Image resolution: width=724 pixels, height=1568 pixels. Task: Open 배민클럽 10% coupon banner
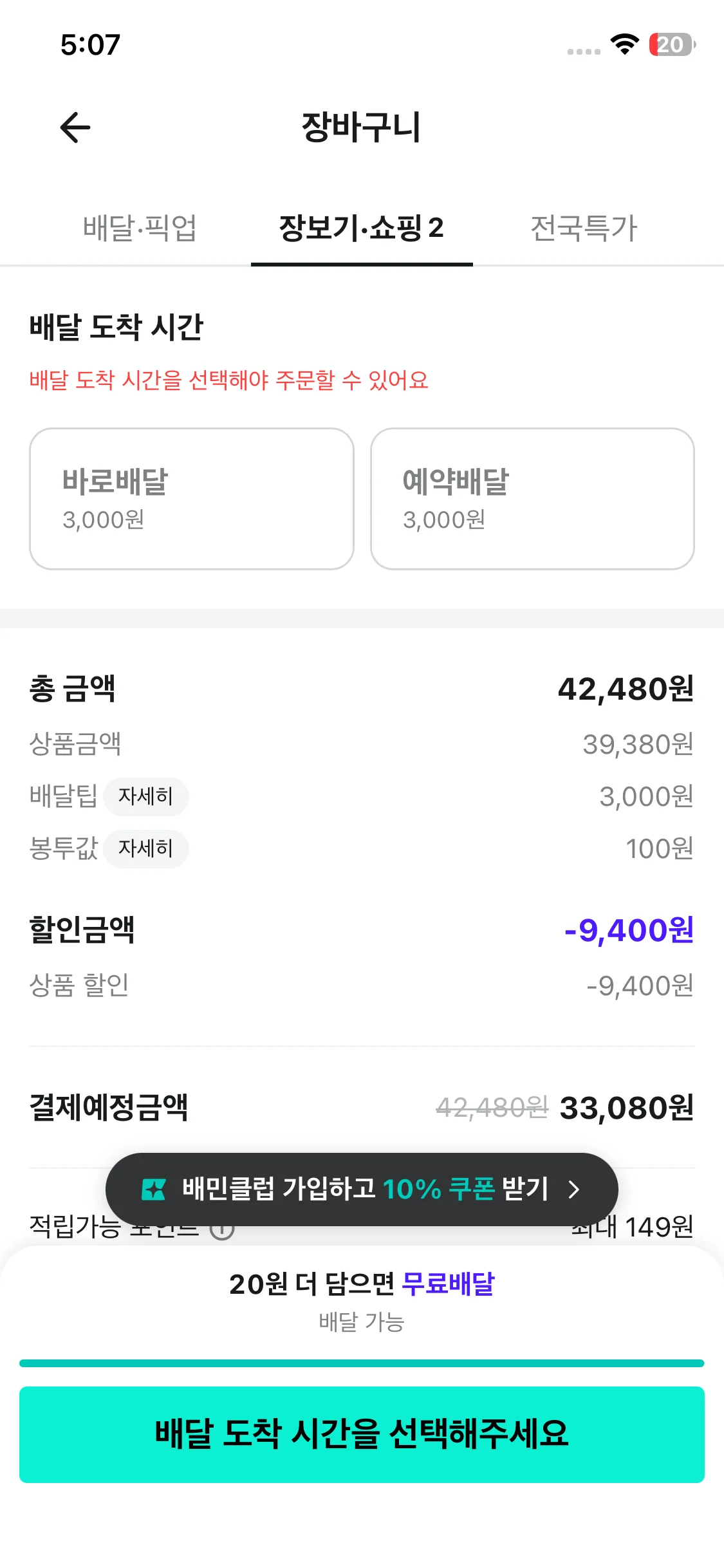(362, 1189)
